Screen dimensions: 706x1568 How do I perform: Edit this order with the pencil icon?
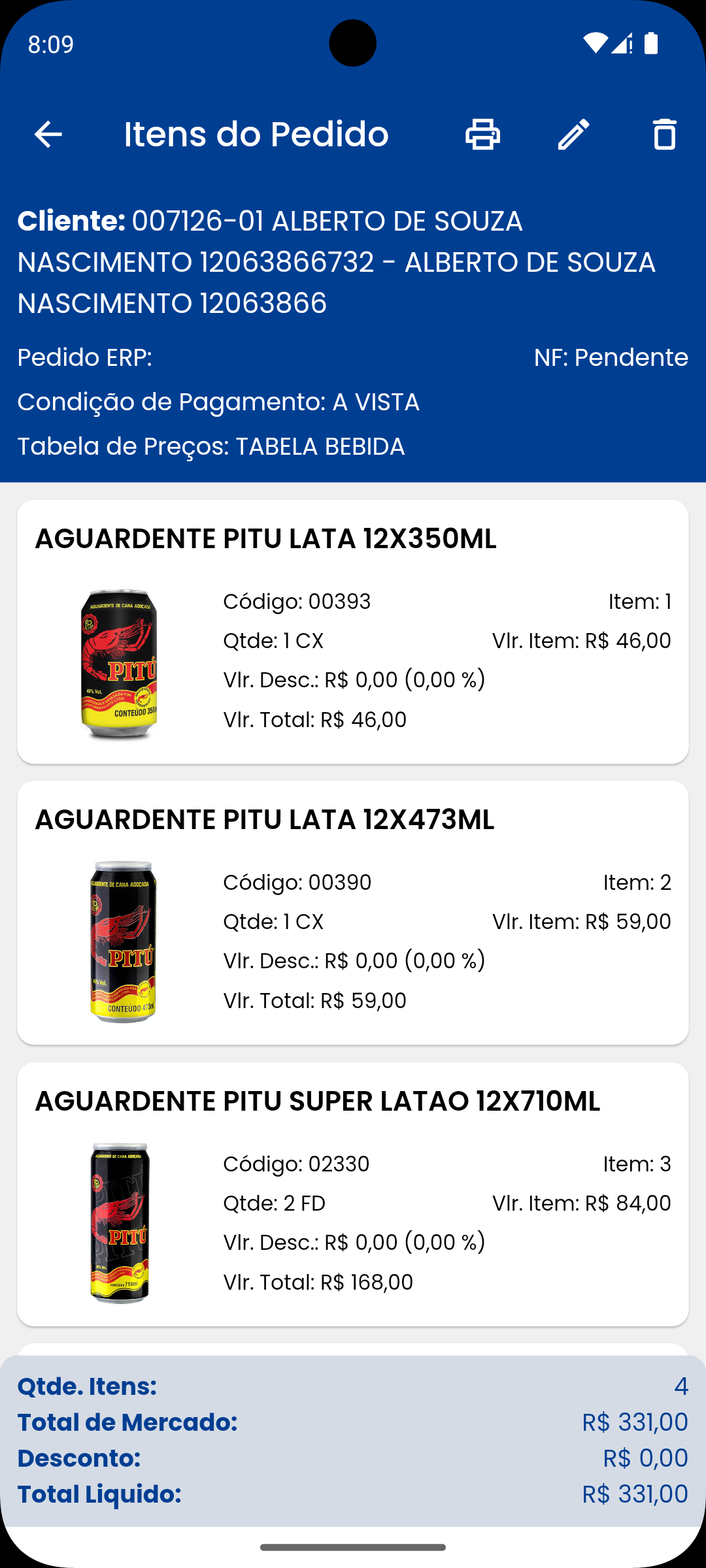click(x=574, y=135)
